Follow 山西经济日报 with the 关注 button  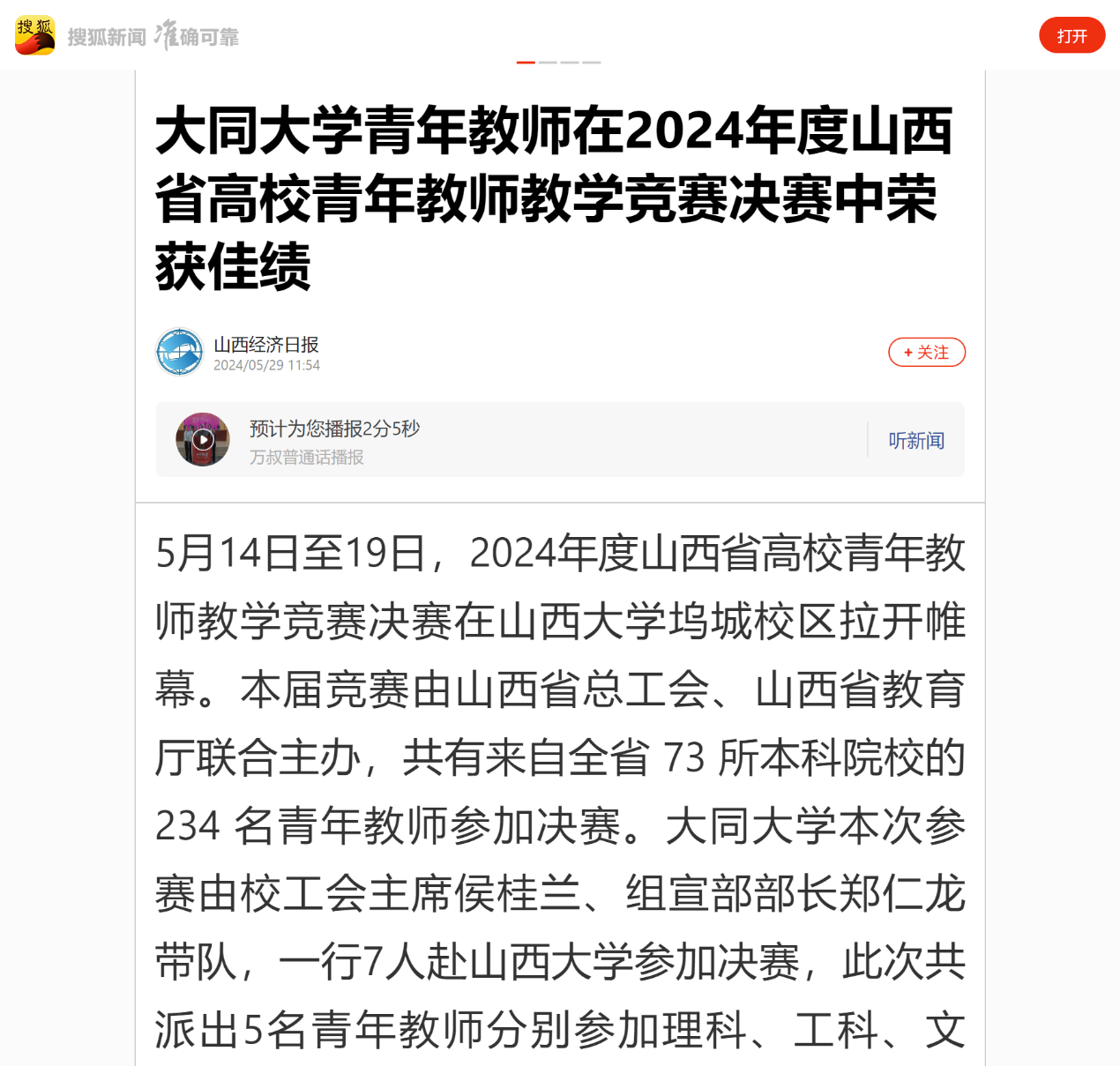(x=926, y=353)
